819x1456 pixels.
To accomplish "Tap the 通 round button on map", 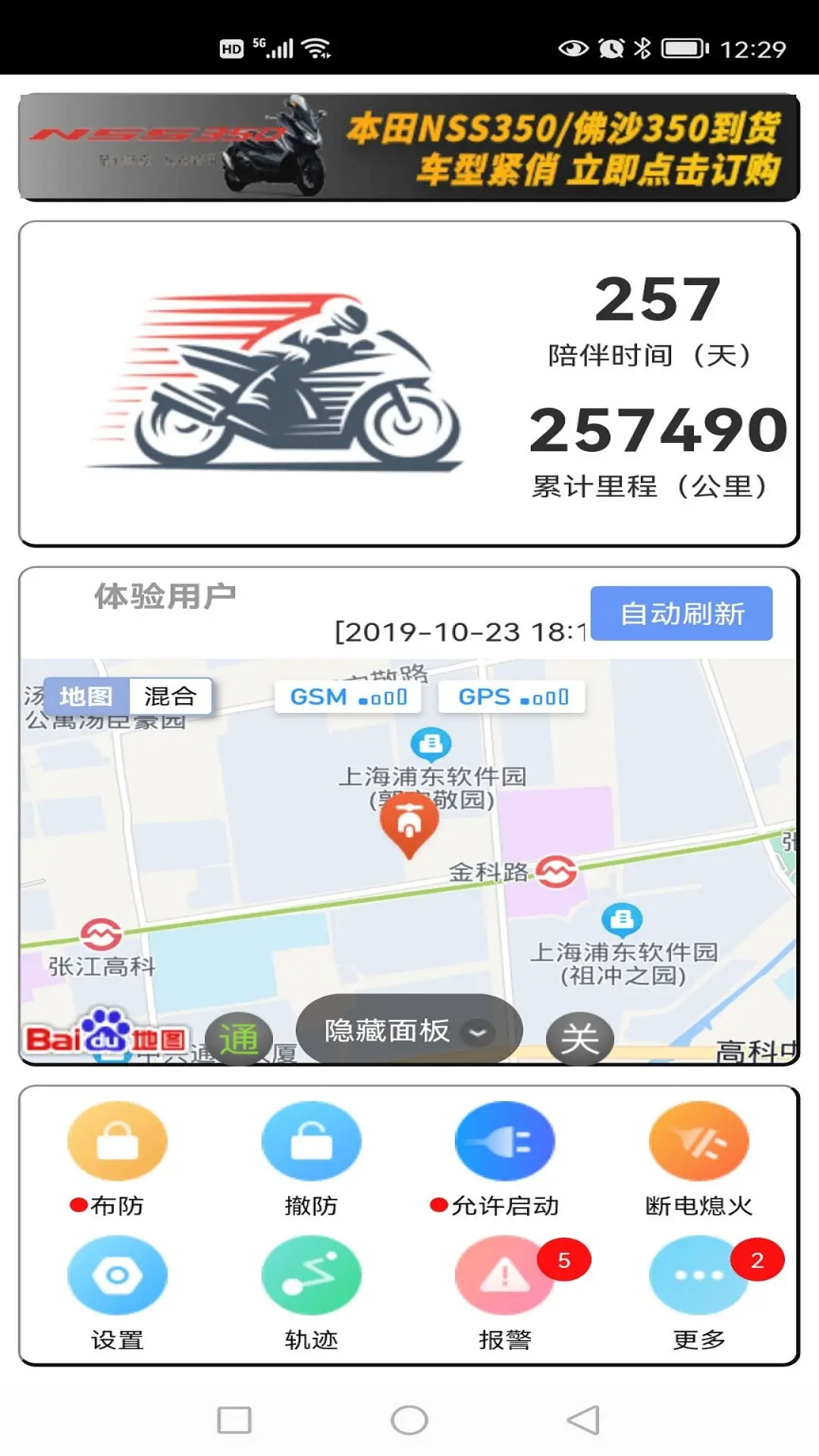I will (x=239, y=1039).
